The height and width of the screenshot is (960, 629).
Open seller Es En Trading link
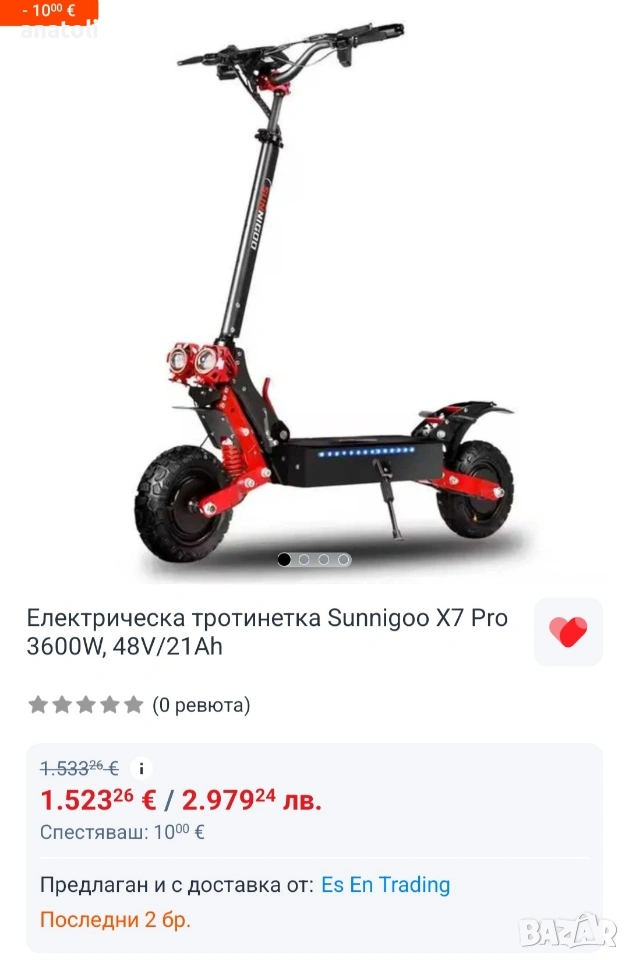(x=385, y=885)
